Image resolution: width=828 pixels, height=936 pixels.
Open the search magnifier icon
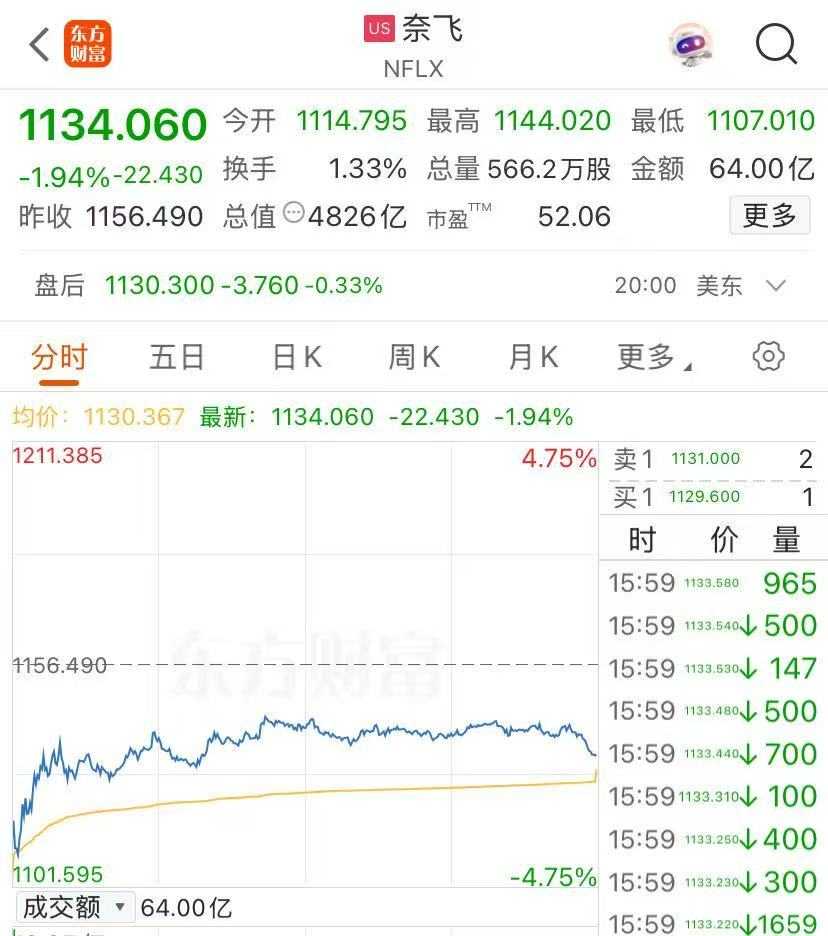point(776,45)
